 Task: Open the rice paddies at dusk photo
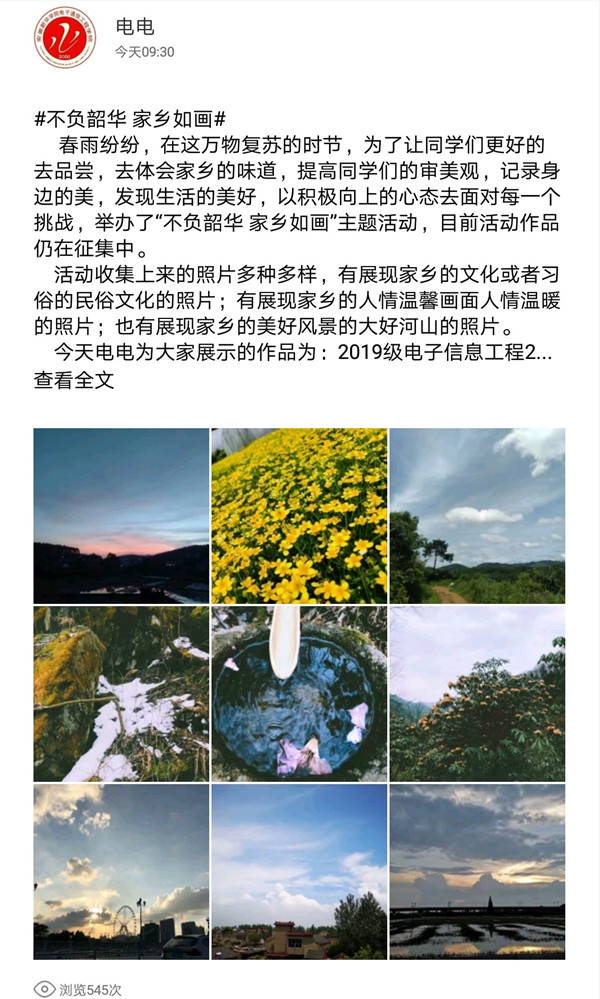point(477,871)
